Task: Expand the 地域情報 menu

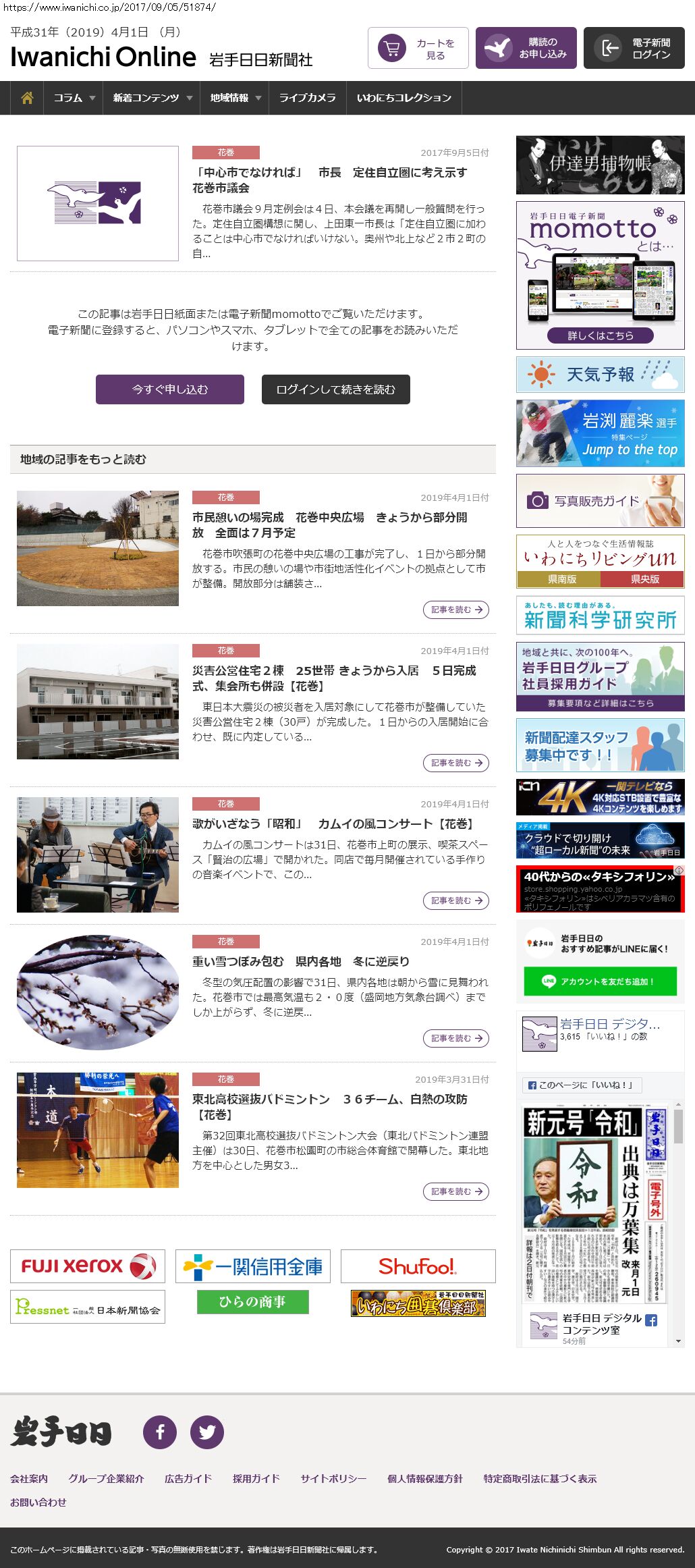Action: 235,98
